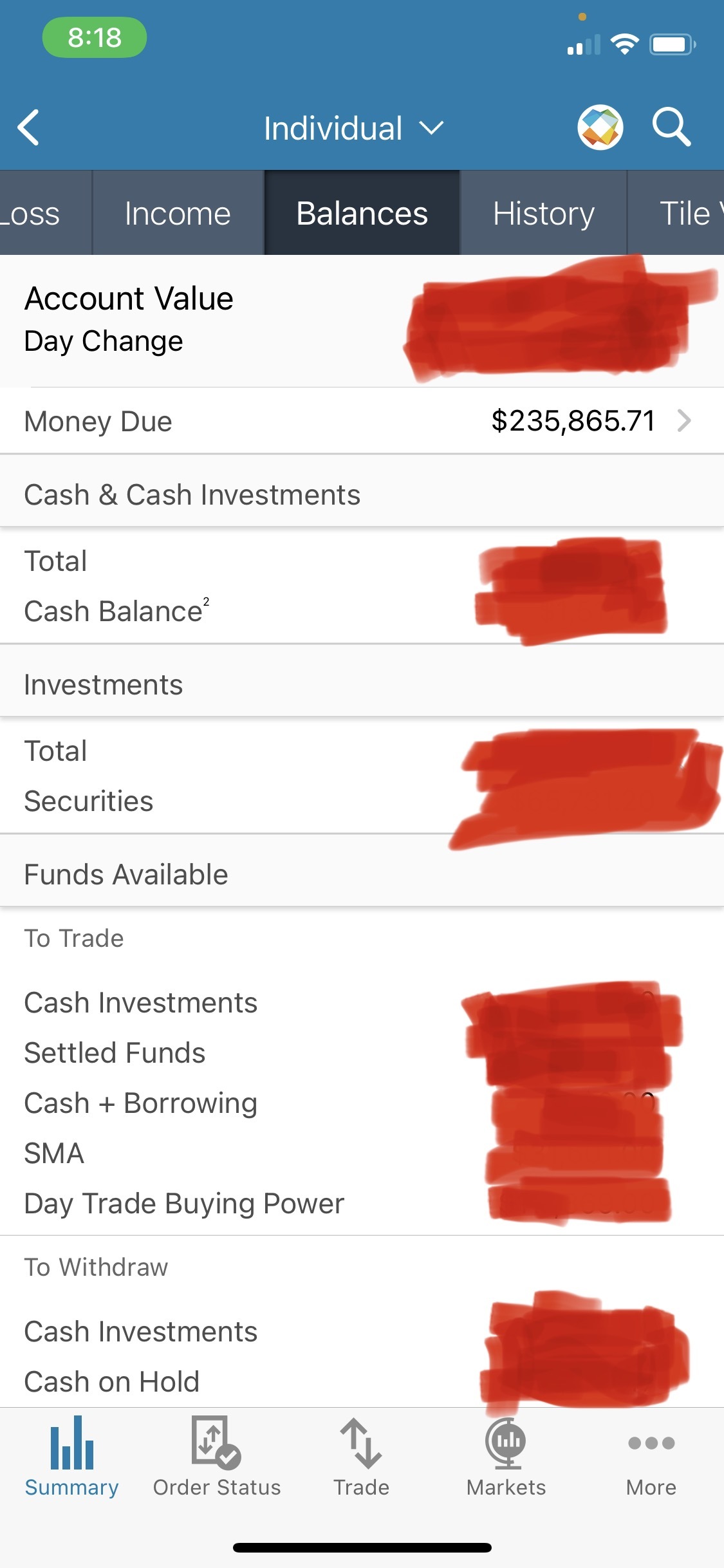Tap the colorful assistant icon
Screen dimensions: 724x1568
600,127
